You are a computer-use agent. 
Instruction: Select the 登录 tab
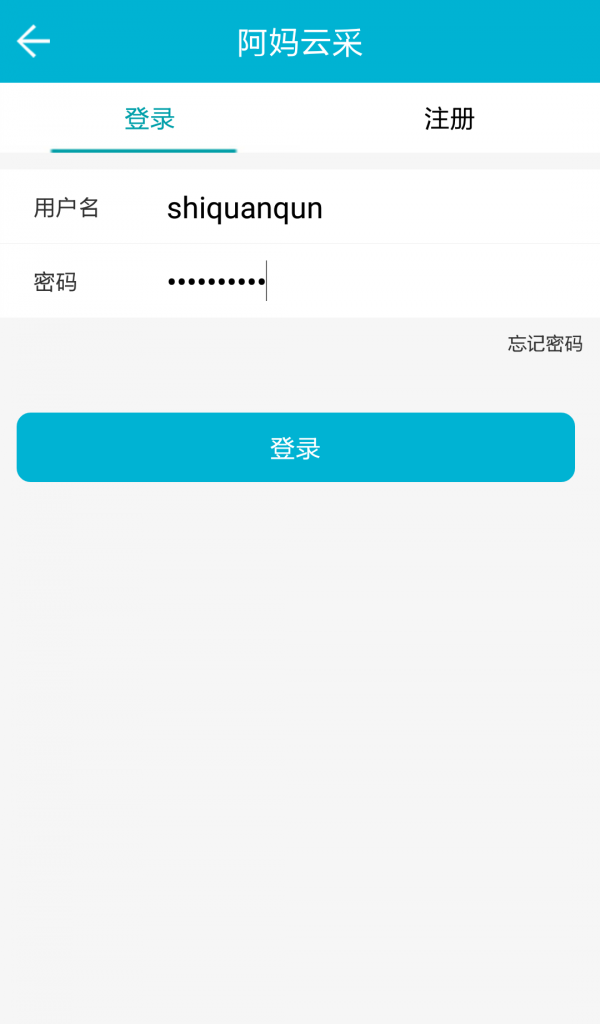[x=149, y=119]
